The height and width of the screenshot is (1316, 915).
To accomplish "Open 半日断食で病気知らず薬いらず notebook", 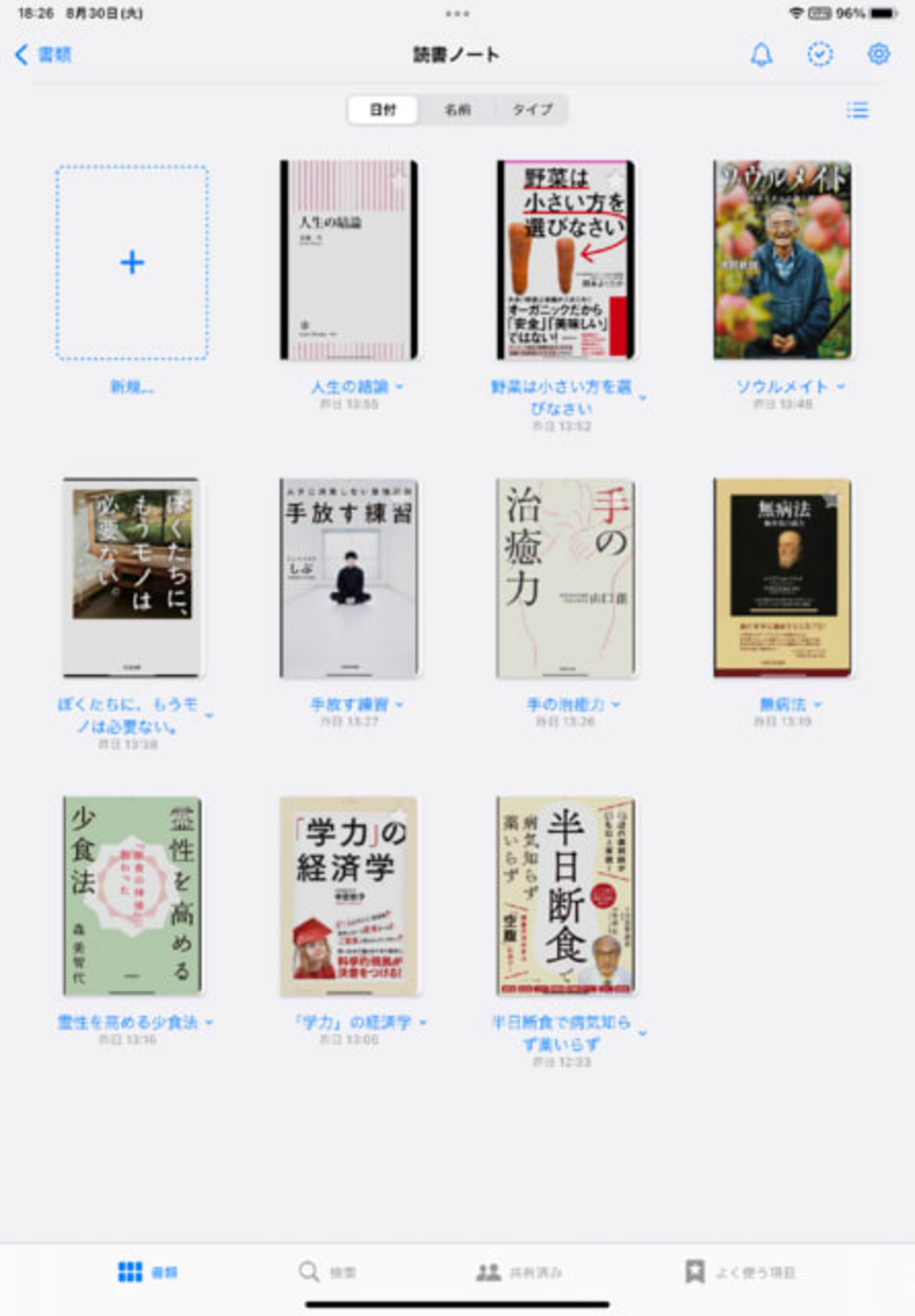I will (566, 896).
